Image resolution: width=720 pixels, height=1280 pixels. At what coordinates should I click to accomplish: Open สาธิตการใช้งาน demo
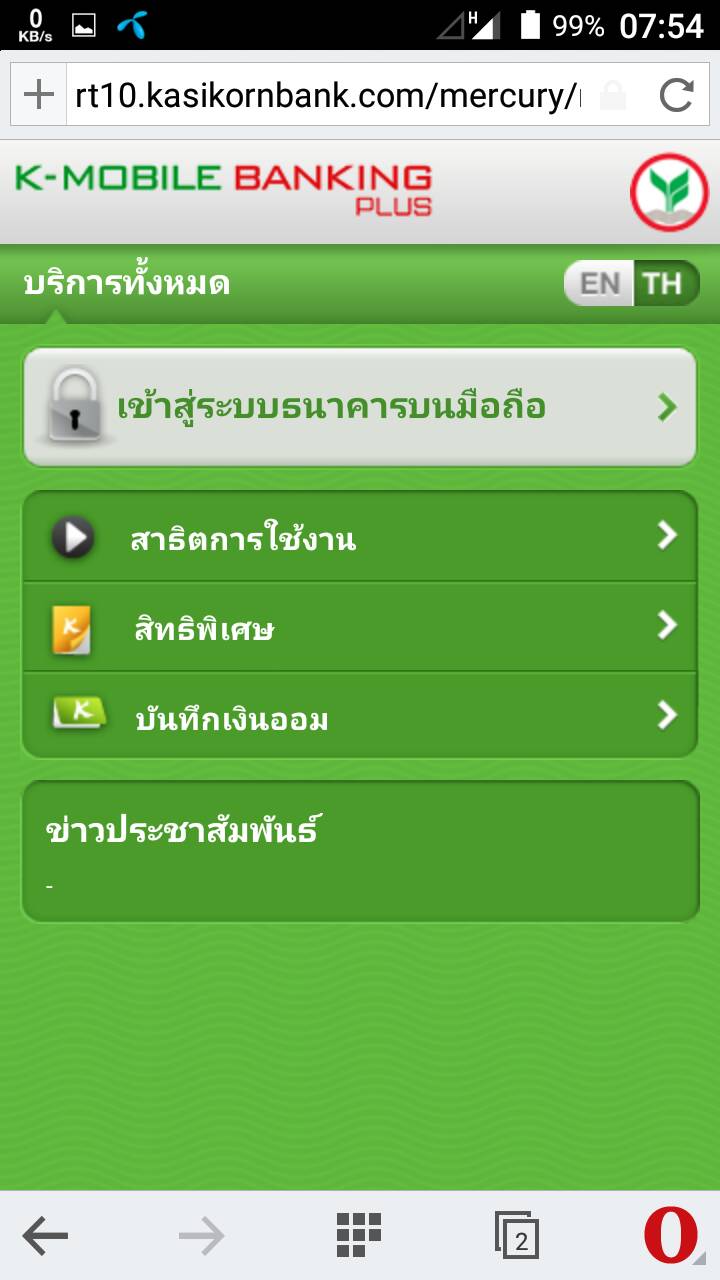pos(359,537)
